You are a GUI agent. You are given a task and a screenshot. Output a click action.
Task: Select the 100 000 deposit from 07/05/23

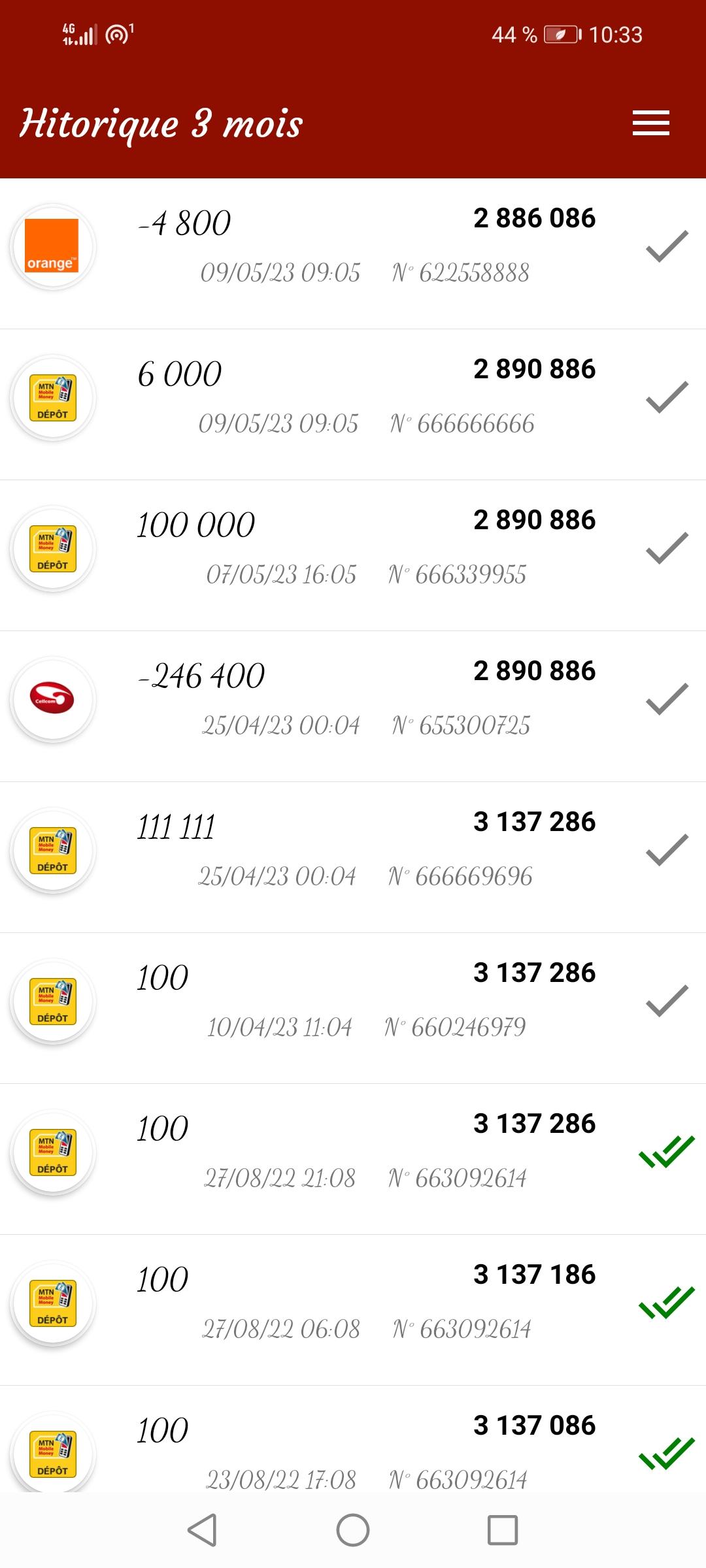tap(353, 555)
